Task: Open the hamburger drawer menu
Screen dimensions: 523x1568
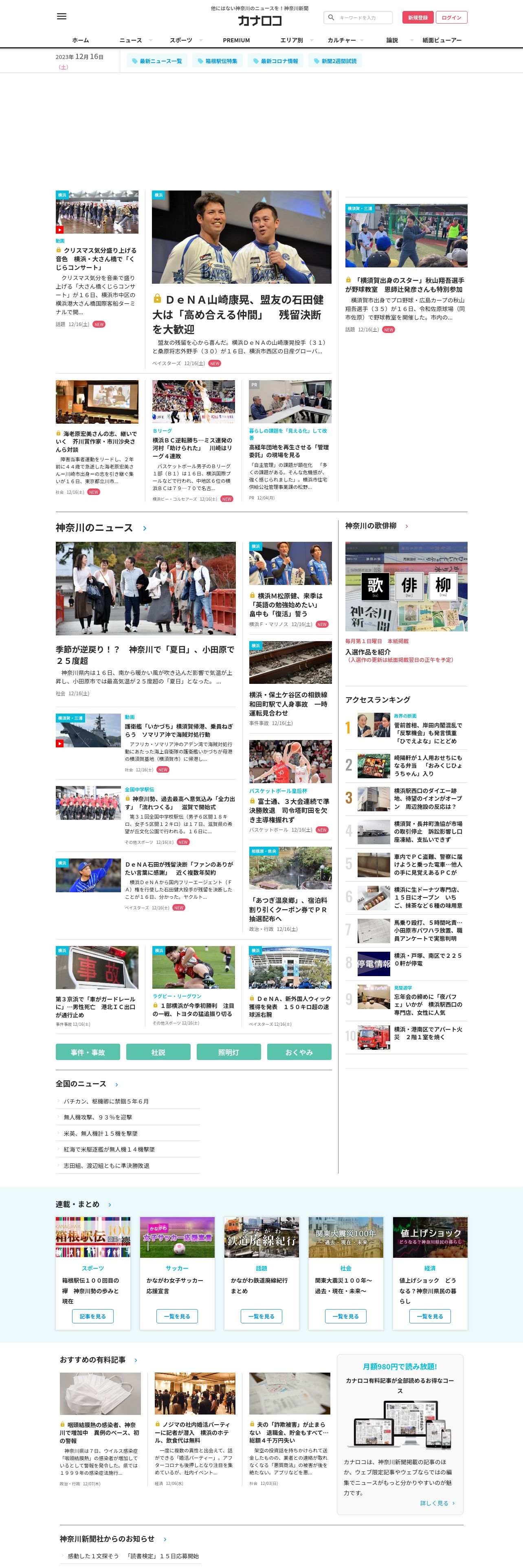Action: coord(62,16)
